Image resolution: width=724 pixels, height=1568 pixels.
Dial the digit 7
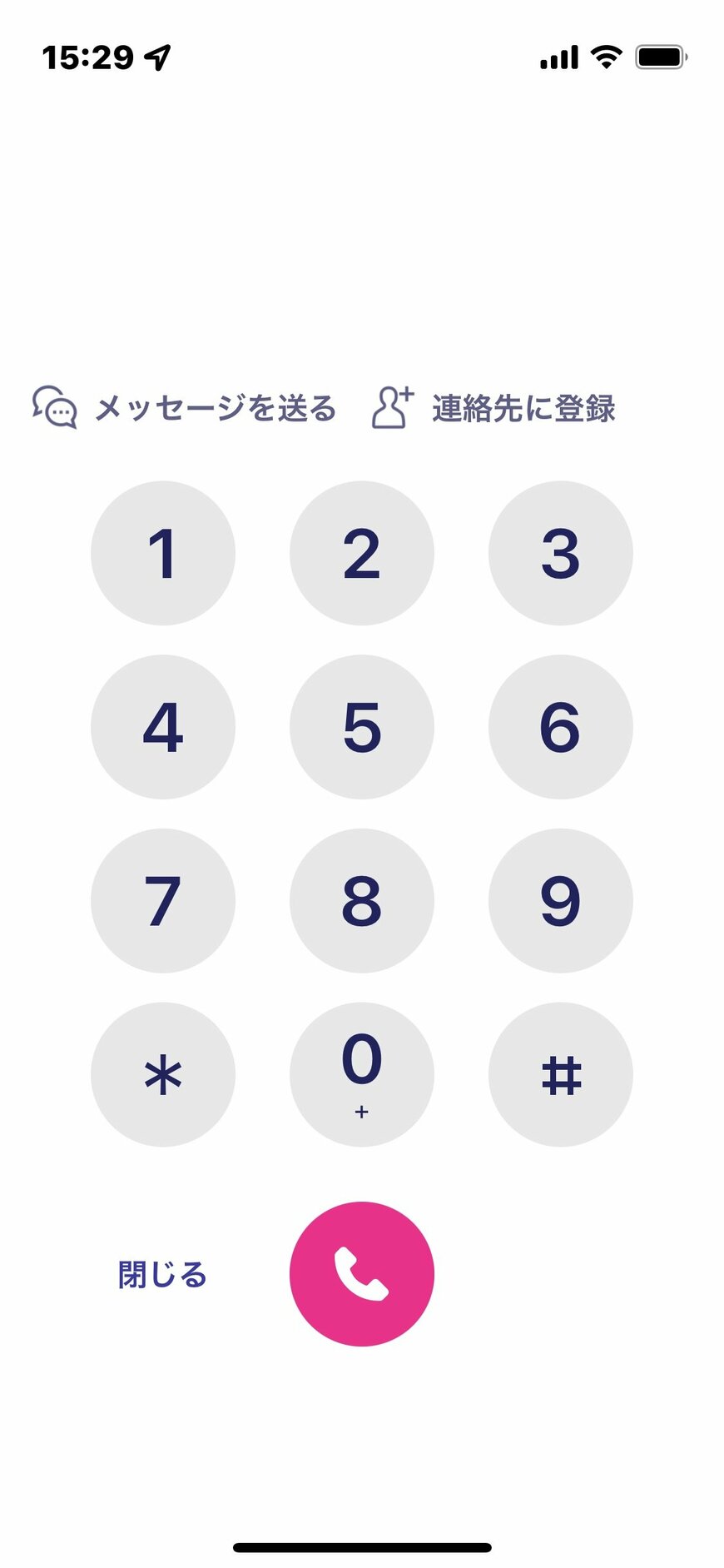pyautogui.click(x=163, y=900)
